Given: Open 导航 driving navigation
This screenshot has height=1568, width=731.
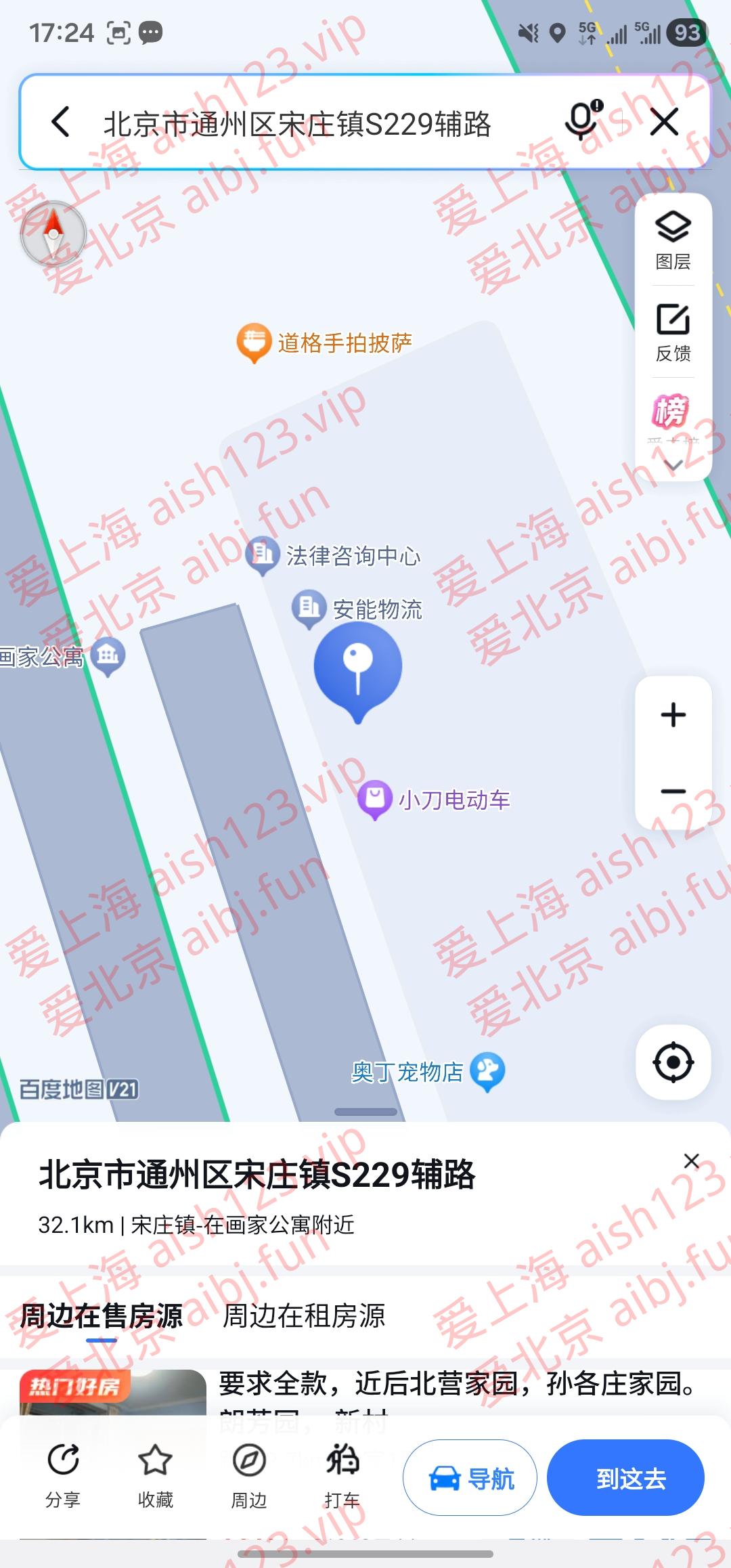Looking at the screenshot, I should point(470,1477).
